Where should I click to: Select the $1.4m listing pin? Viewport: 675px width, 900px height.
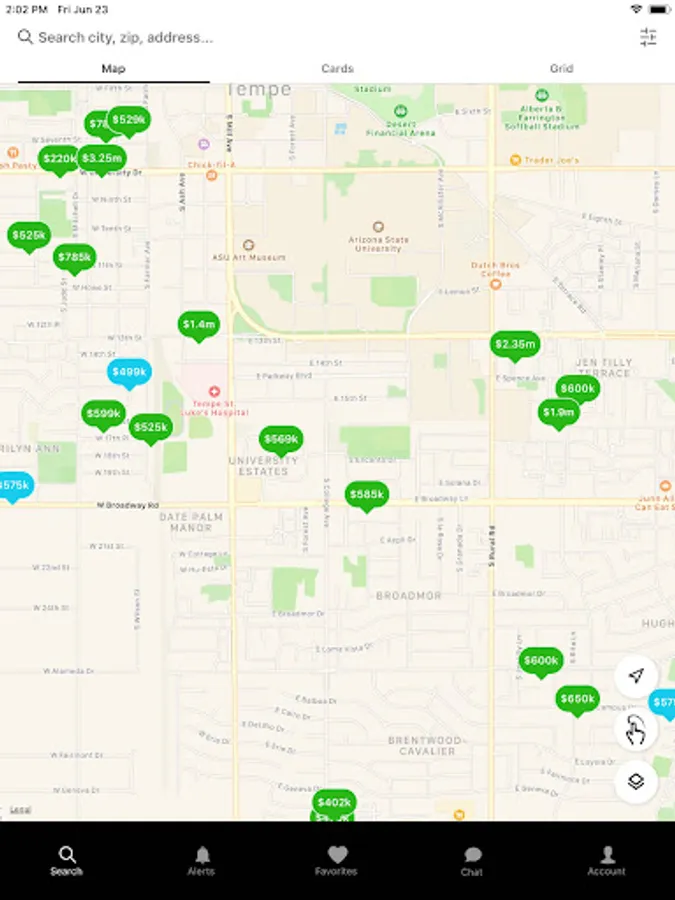coord(199,326)
